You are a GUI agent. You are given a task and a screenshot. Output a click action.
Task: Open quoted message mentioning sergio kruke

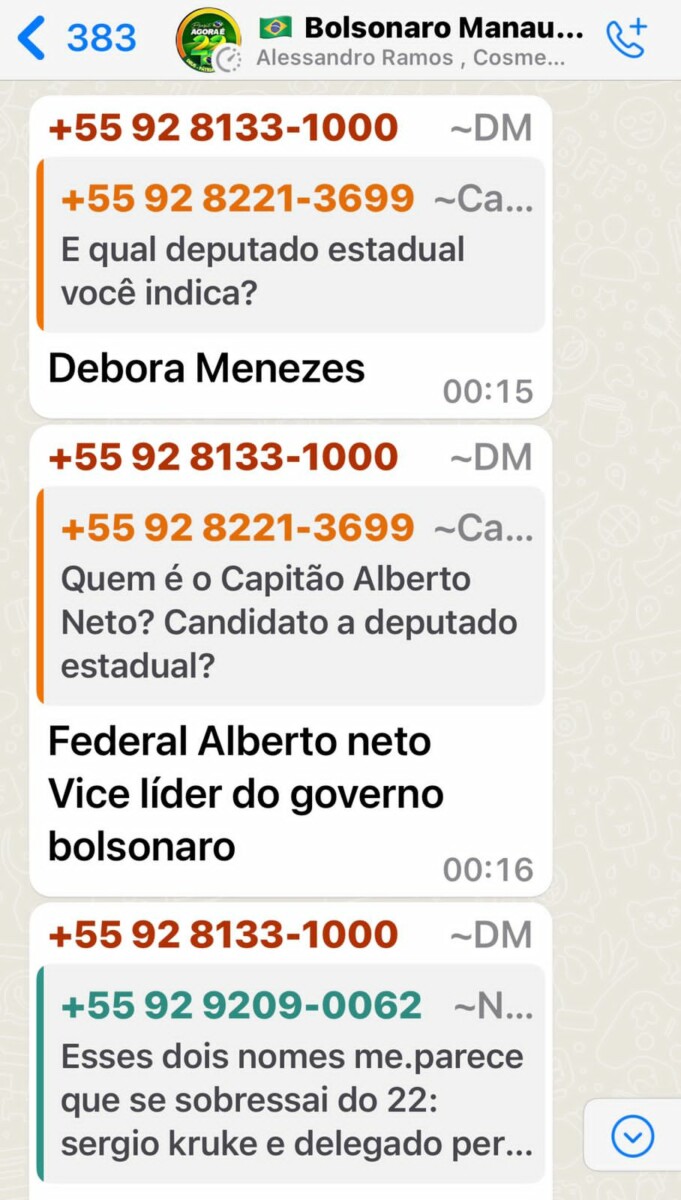point(291,1073)
